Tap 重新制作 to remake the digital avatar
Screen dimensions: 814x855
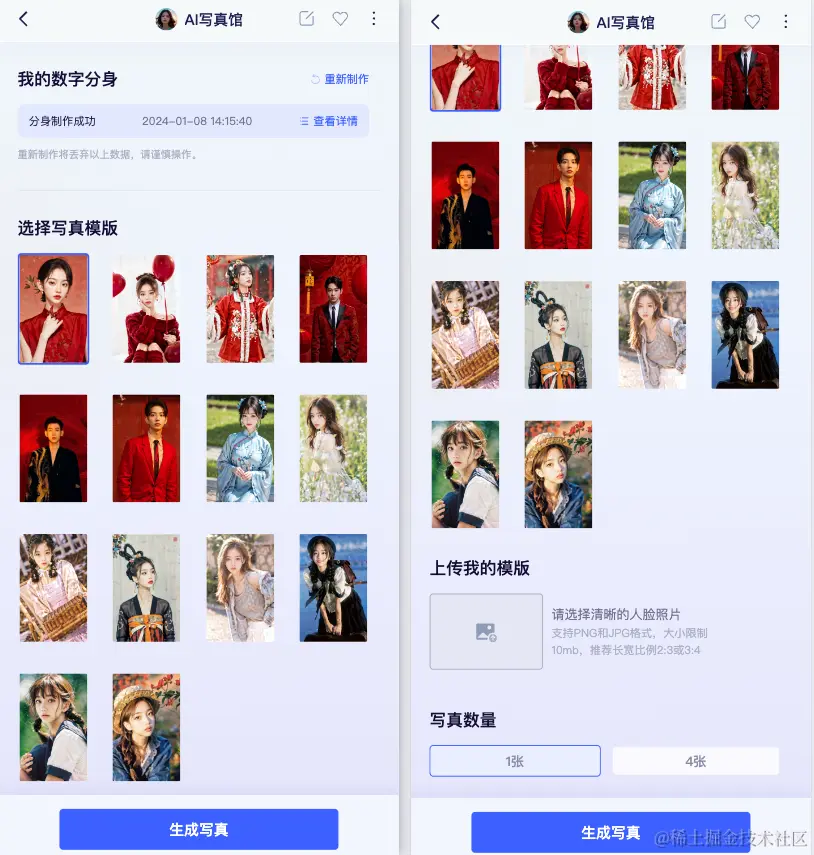click(x=340, y=79)
